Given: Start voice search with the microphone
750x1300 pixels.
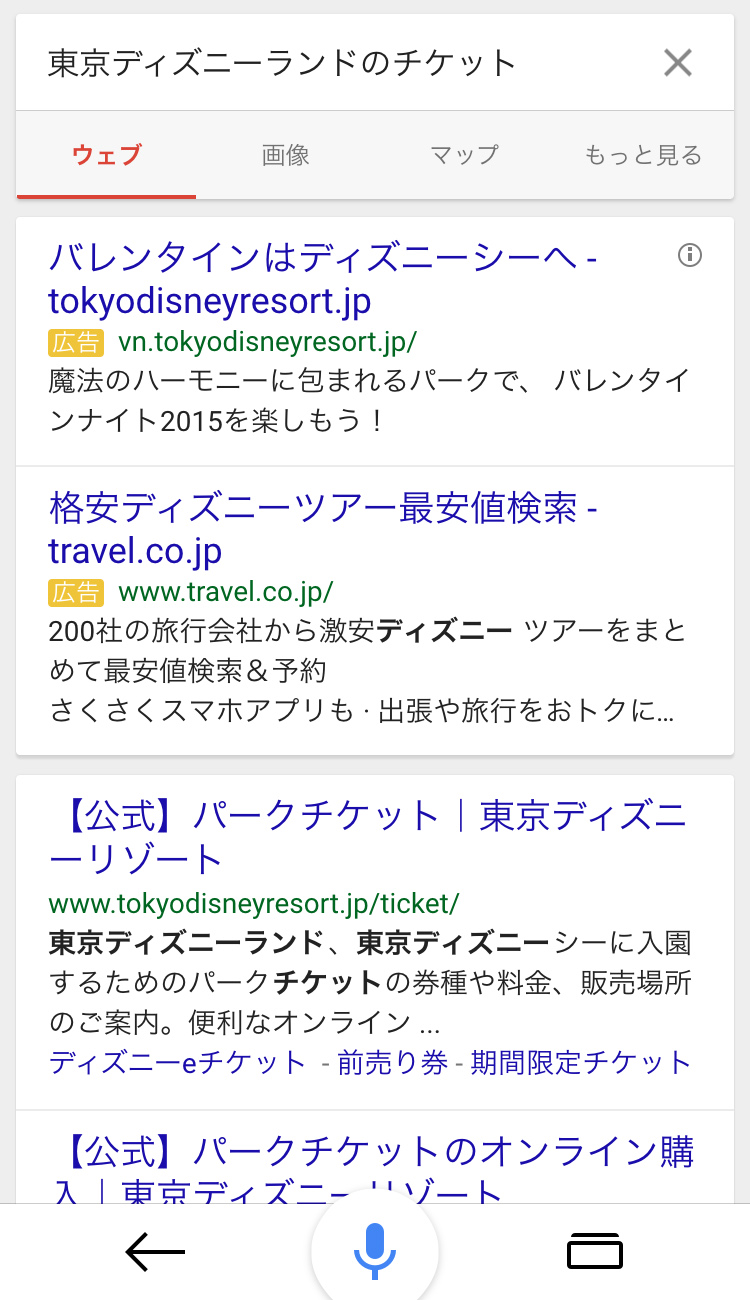Looking at the screenshot, I should pyautogui.click(x=375, y=1250).
